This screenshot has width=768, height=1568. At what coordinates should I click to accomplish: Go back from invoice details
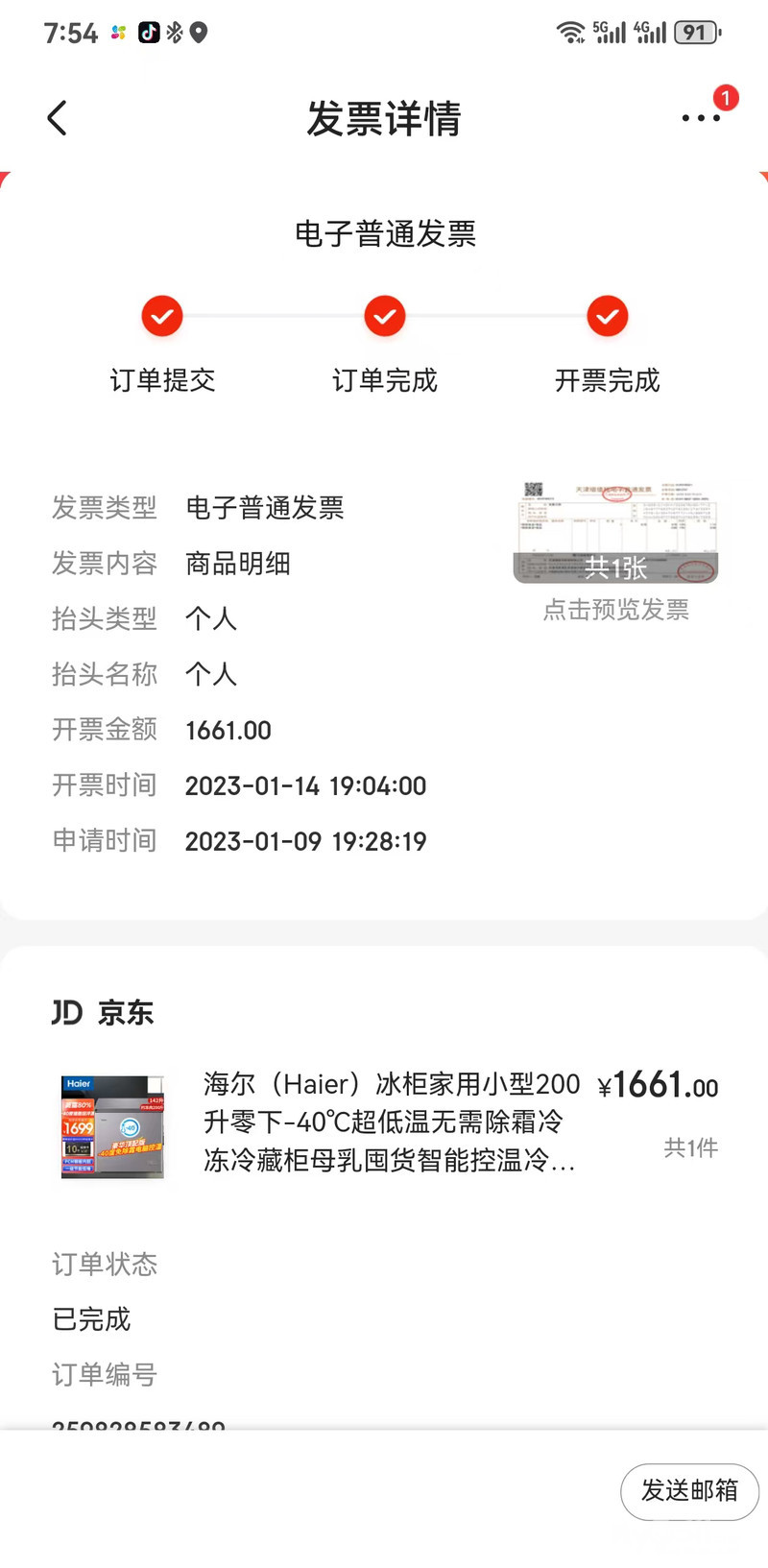coord(58,118)
